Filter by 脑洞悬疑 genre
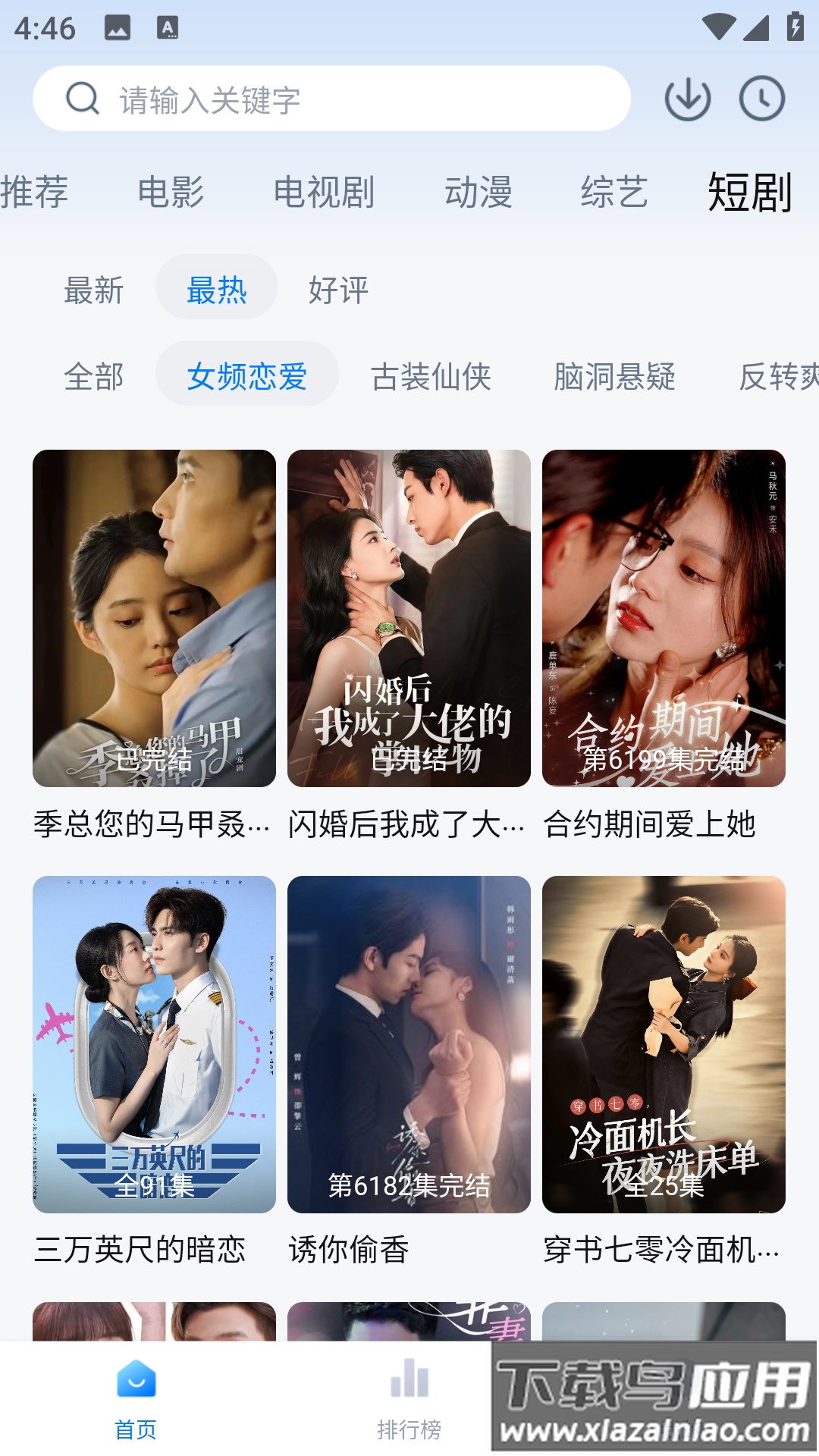819x1456 pixels. [x=614, y=376]
